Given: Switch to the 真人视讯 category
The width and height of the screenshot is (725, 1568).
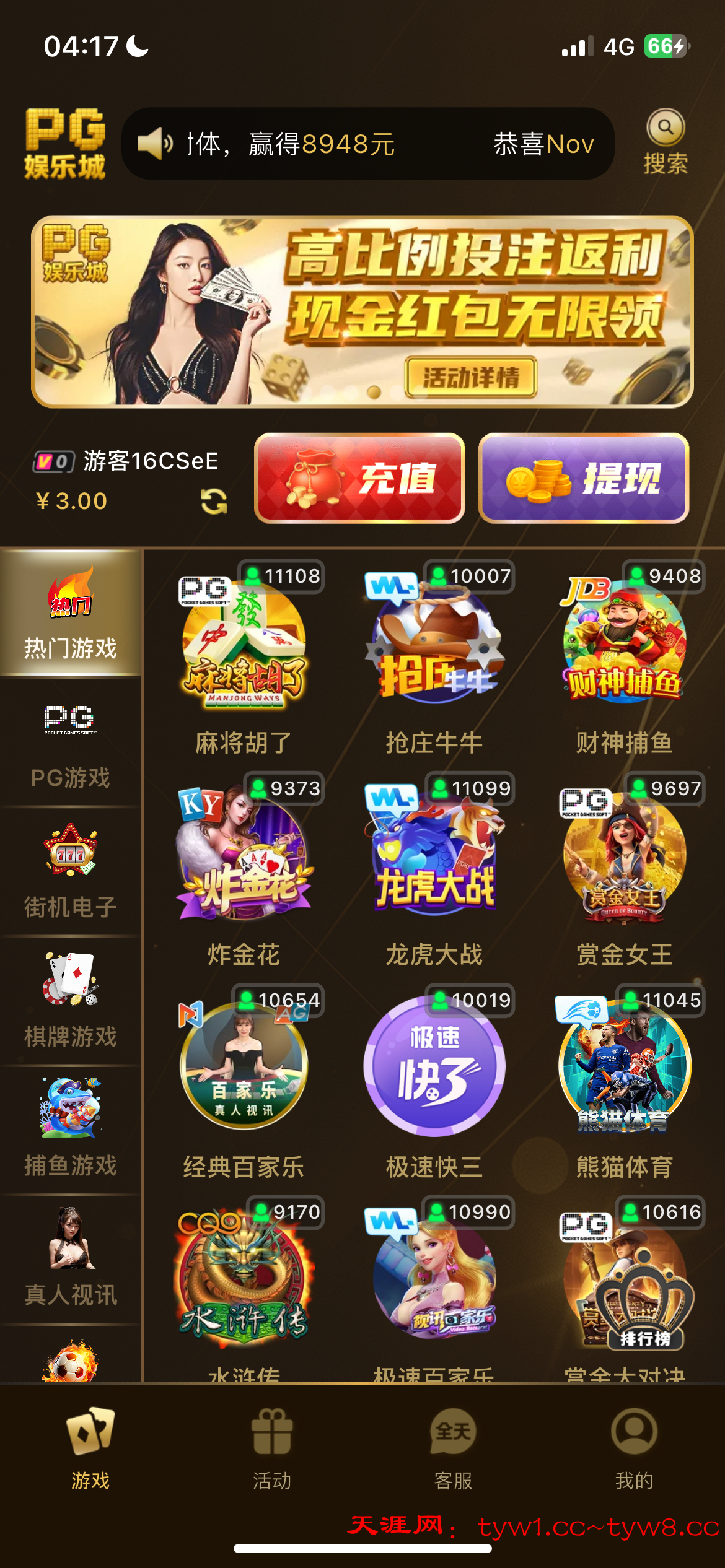Looking at the screenshot, I should click(x=71, y=1259).
